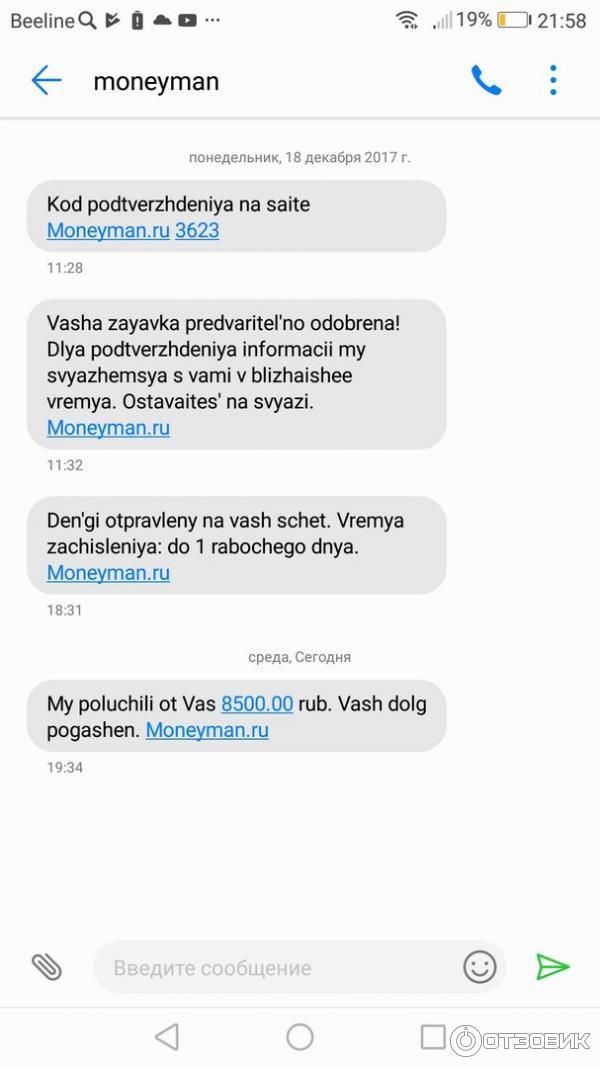Tap the system back button
The image size is (600, 1067).
167,1037
